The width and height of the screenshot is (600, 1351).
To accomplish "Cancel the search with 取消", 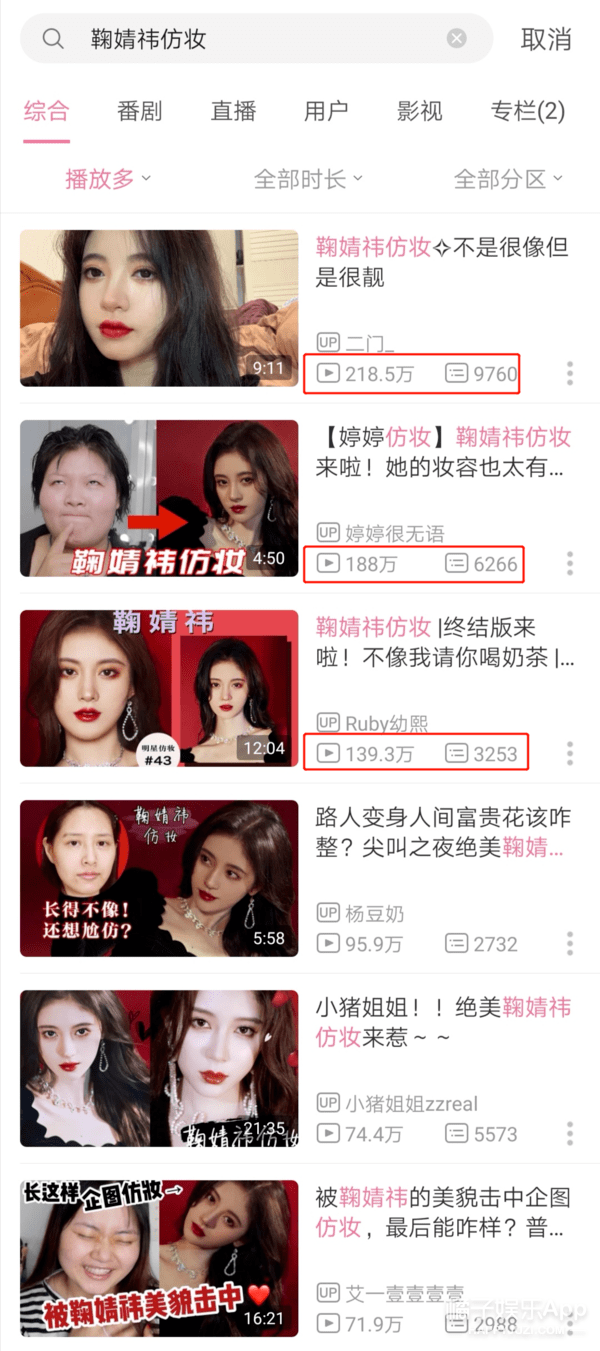I will click(546, 39).
